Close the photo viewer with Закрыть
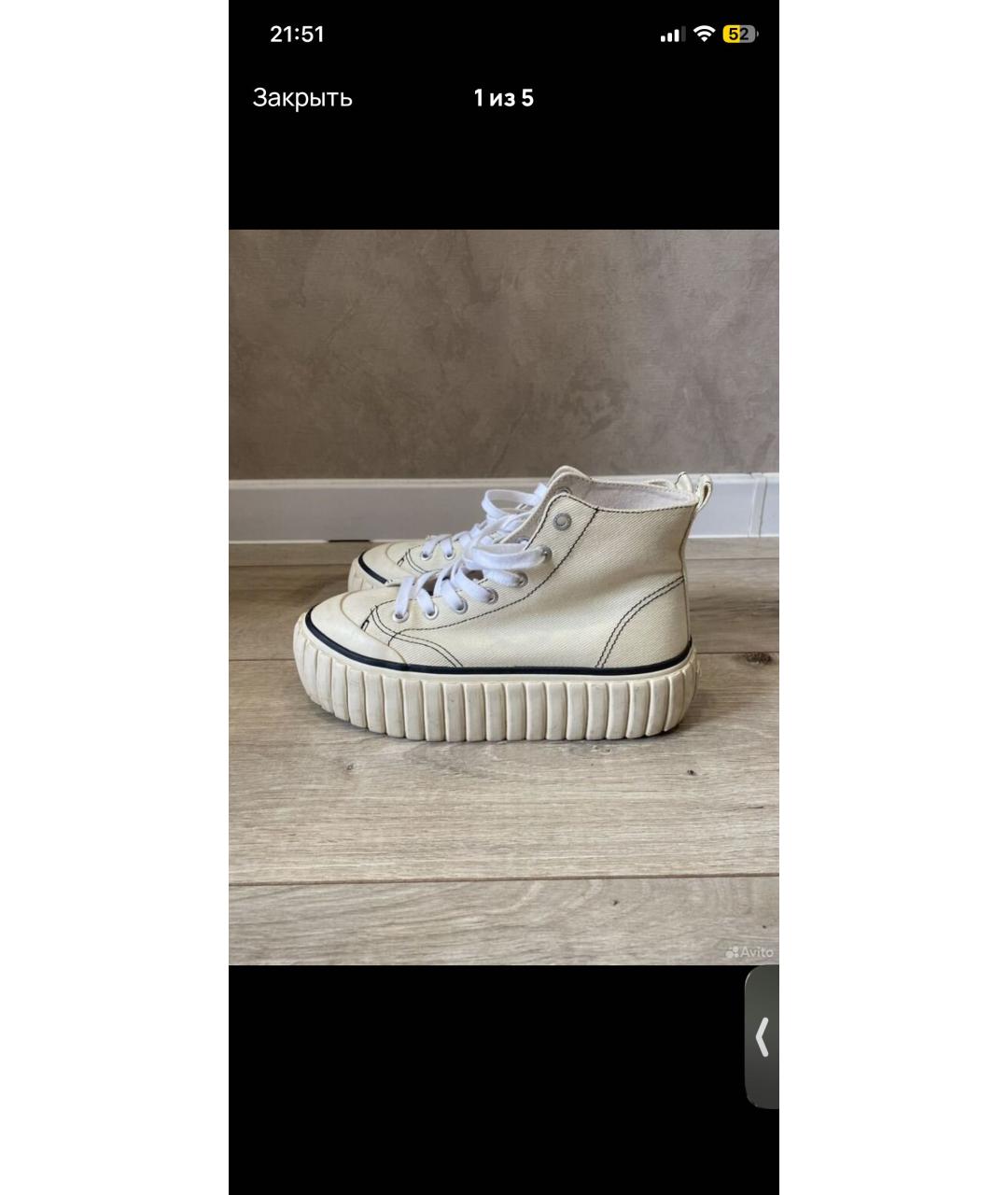 coord(302,98)
